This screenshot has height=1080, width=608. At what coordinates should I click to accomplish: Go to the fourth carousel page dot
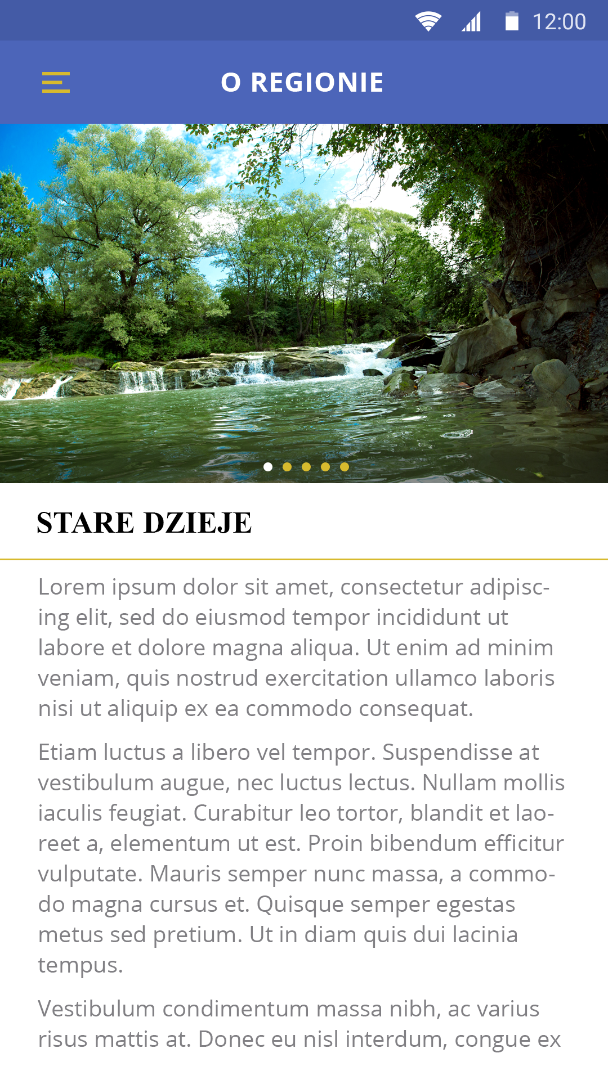coord(325,467)
